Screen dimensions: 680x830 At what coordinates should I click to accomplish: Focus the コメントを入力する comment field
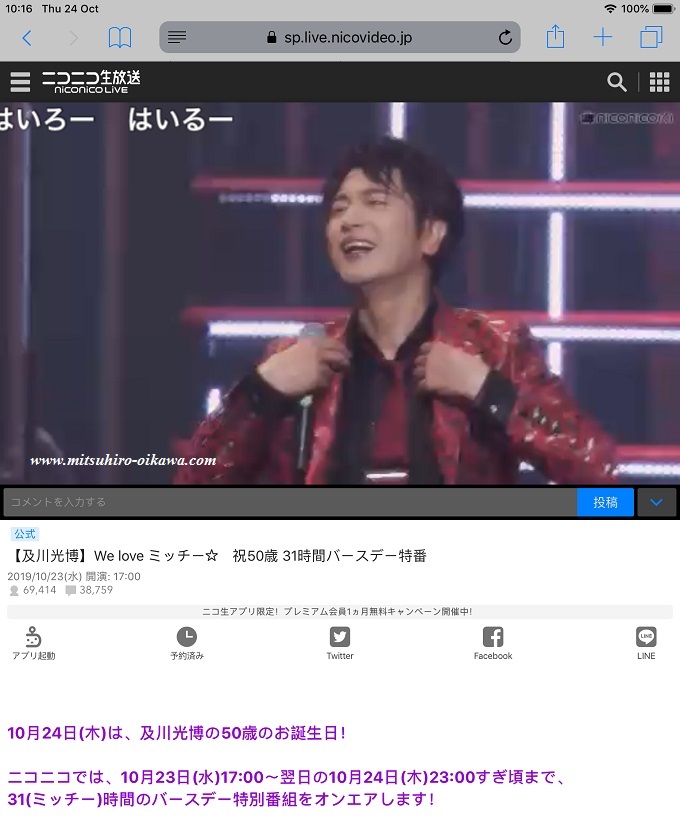pyautogui.click(x=288, y=502)
